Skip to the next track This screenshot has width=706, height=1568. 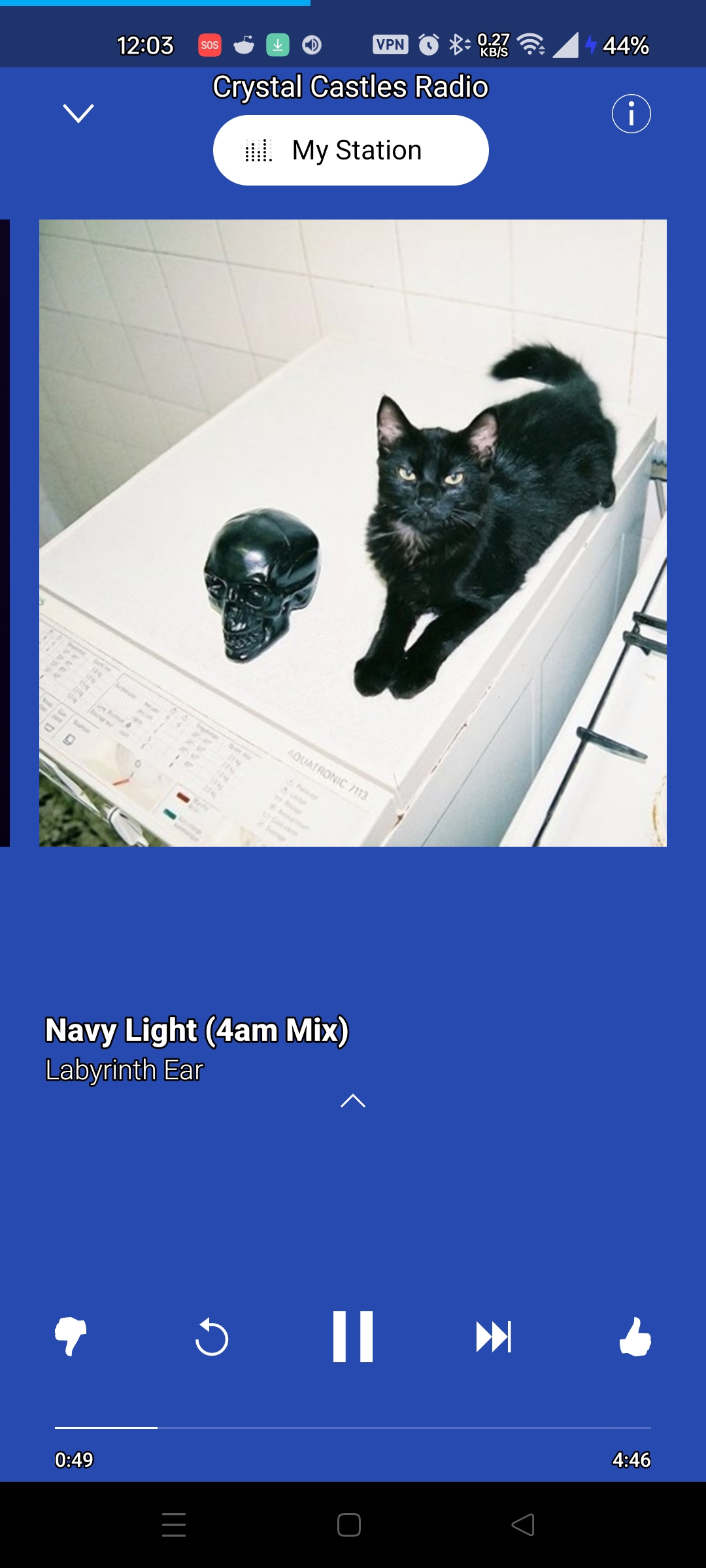(x=494, y=1337)
